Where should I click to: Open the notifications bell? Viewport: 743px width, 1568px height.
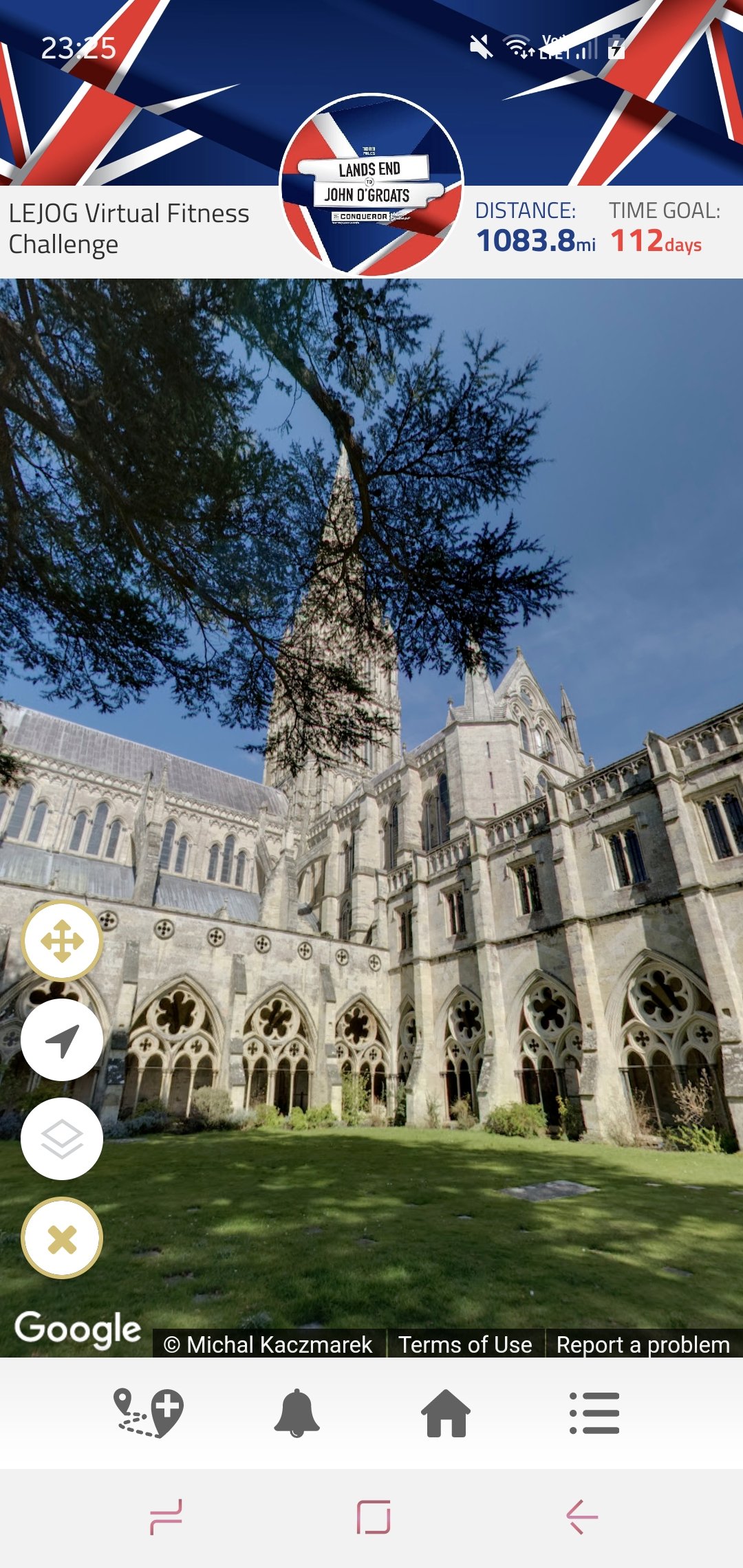tap(297, 1413)
